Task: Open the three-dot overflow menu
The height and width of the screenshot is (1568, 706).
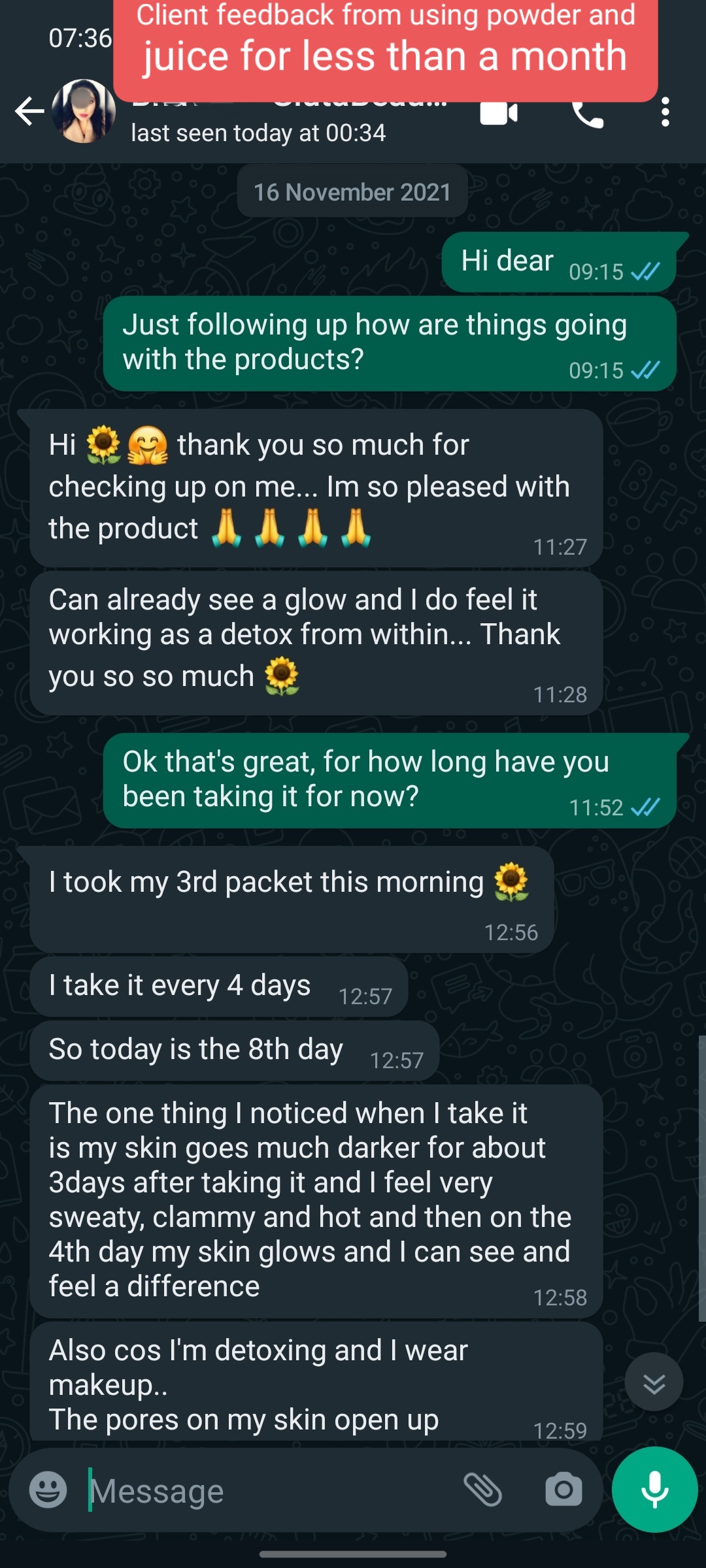Action: [x=665, y=112]
